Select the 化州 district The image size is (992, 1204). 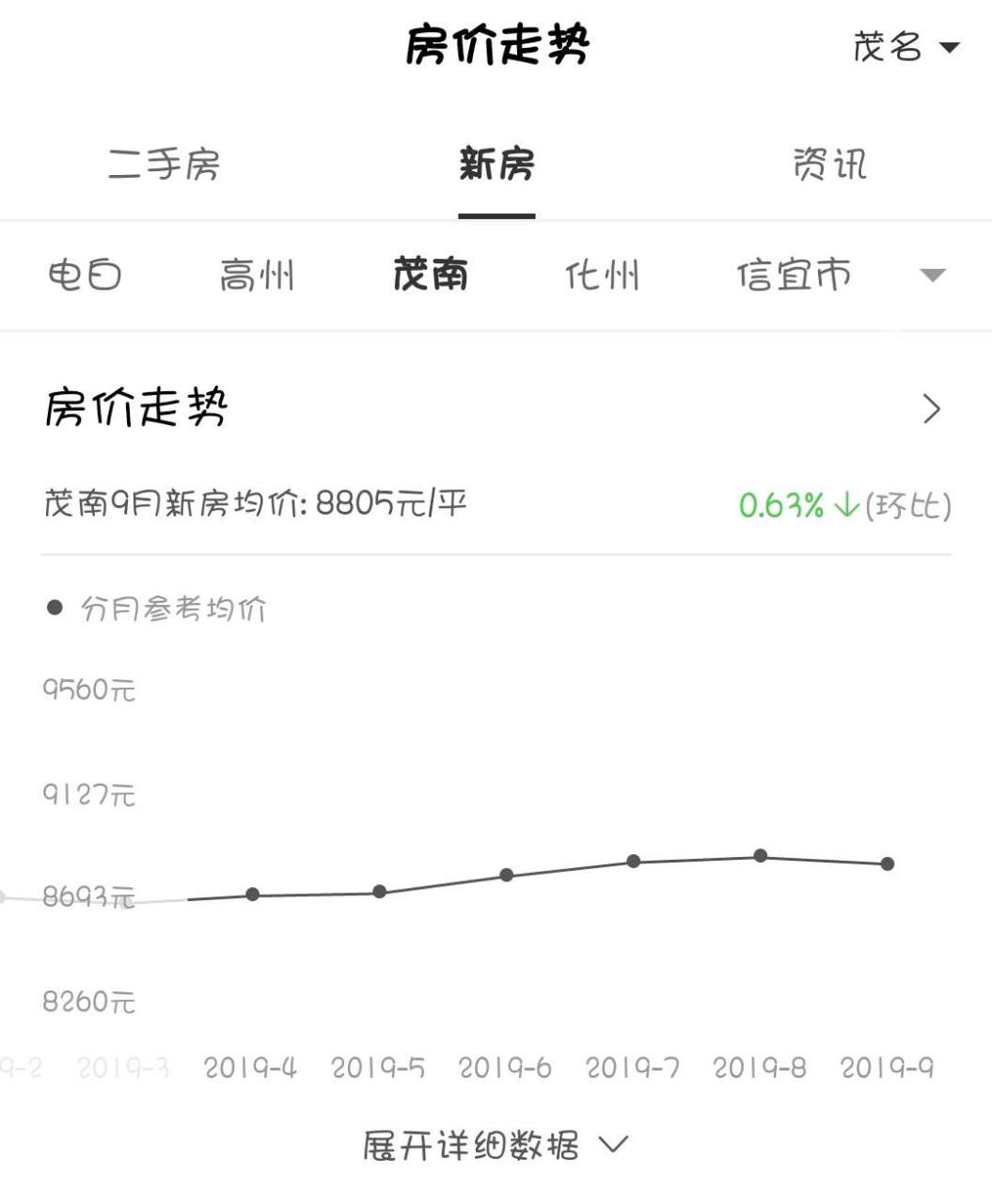pyautogui.click(x=602, y=276)
